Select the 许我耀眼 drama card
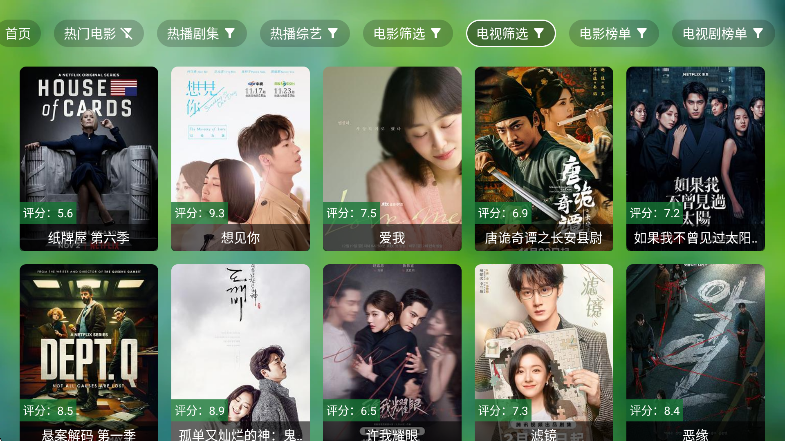785x441 pixels. [392, 352]
